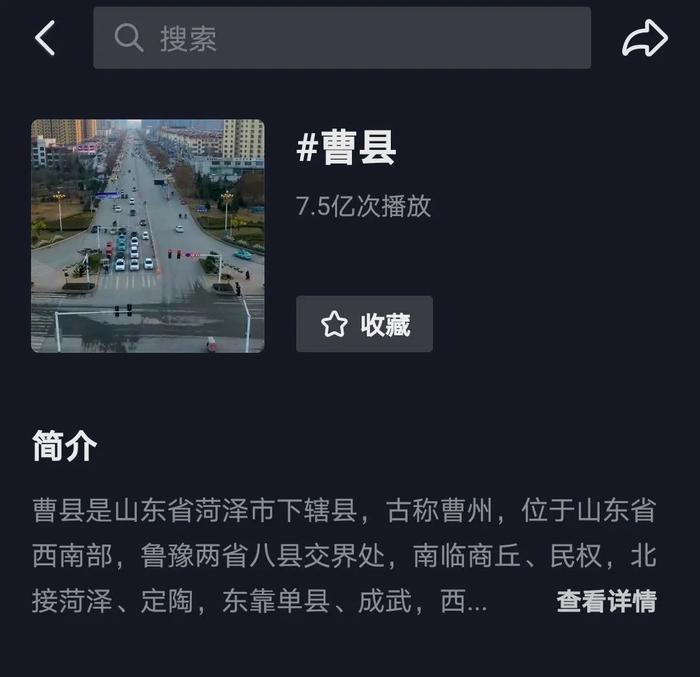Viewport: 700px width, 677px height.
Task: Open the #曹县 cover image
Action: pos(148,236)
